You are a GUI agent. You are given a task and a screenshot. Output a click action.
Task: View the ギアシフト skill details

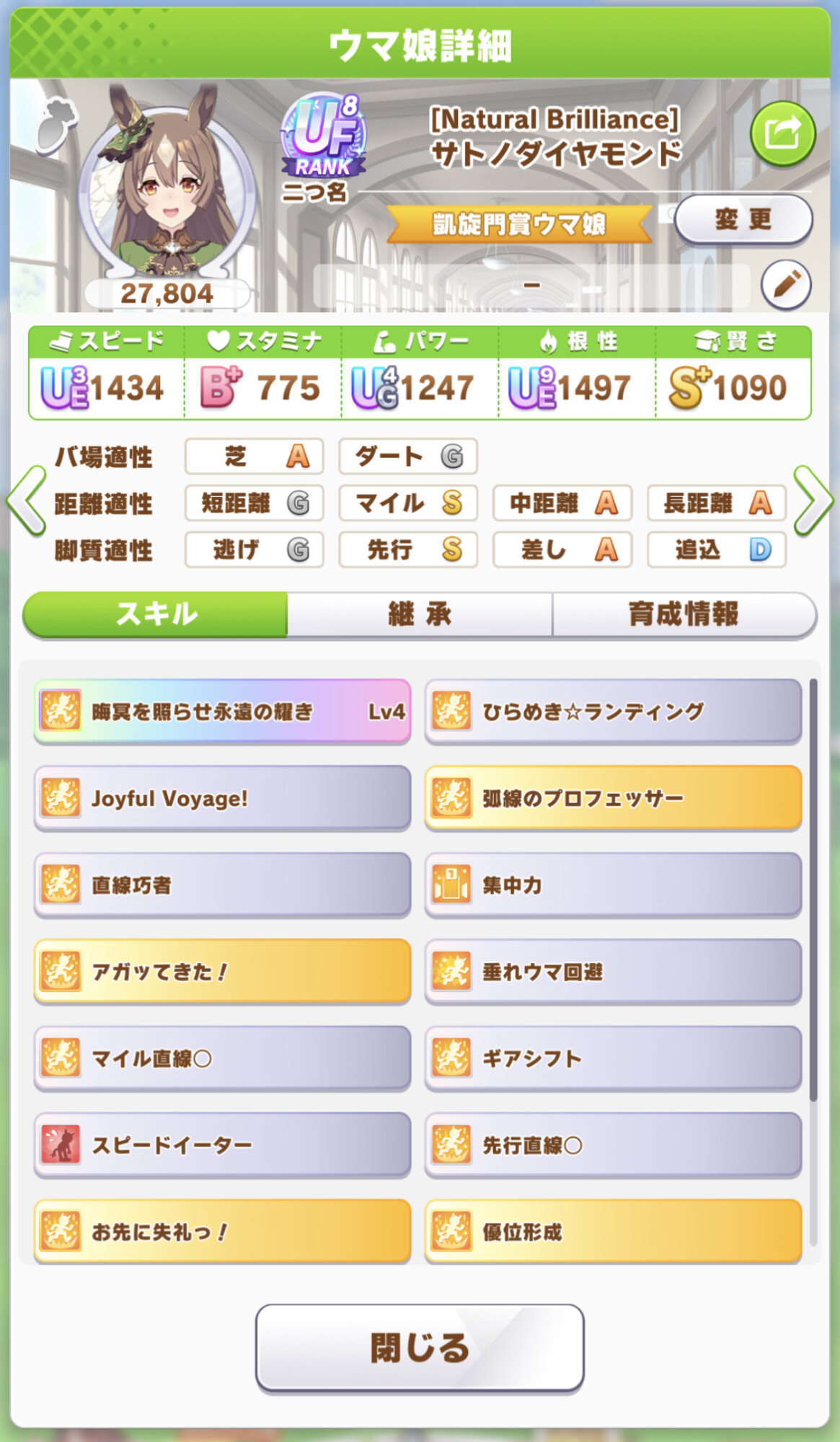[613, 1058]
